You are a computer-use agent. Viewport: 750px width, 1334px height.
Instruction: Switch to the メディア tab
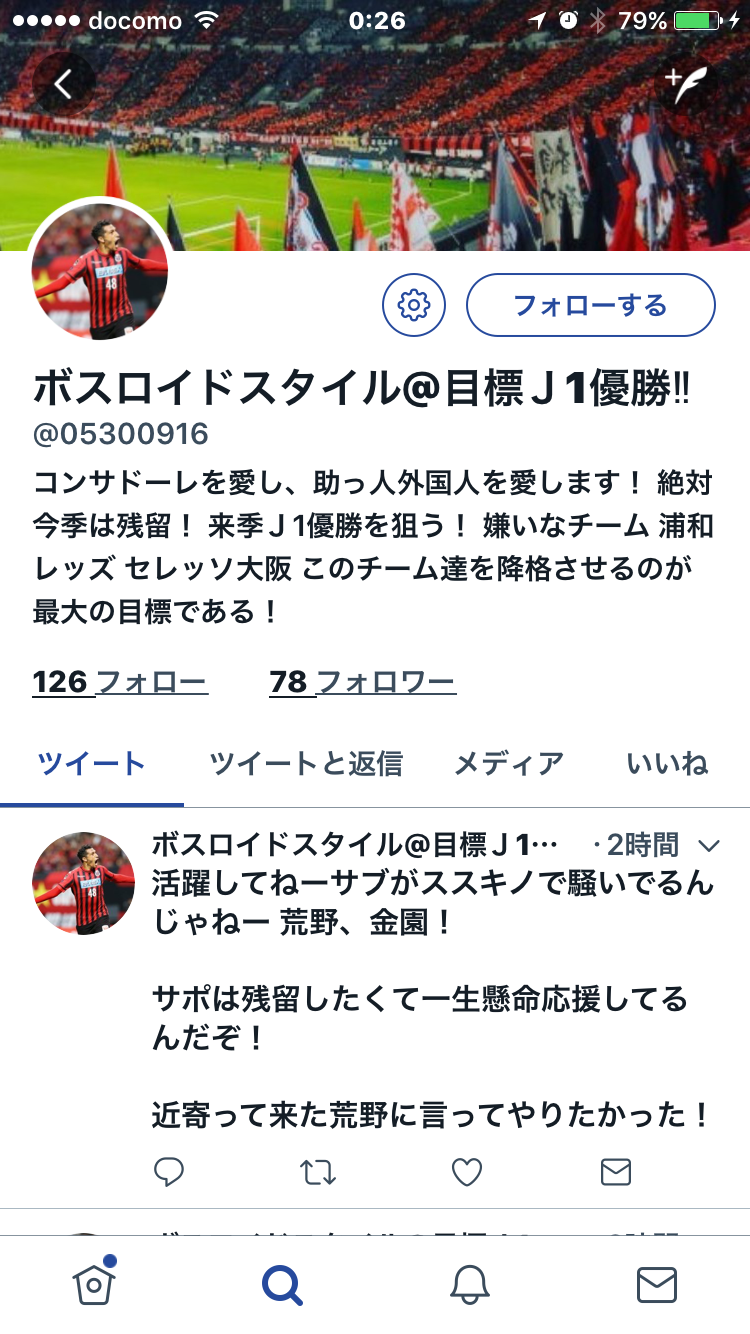509,764
